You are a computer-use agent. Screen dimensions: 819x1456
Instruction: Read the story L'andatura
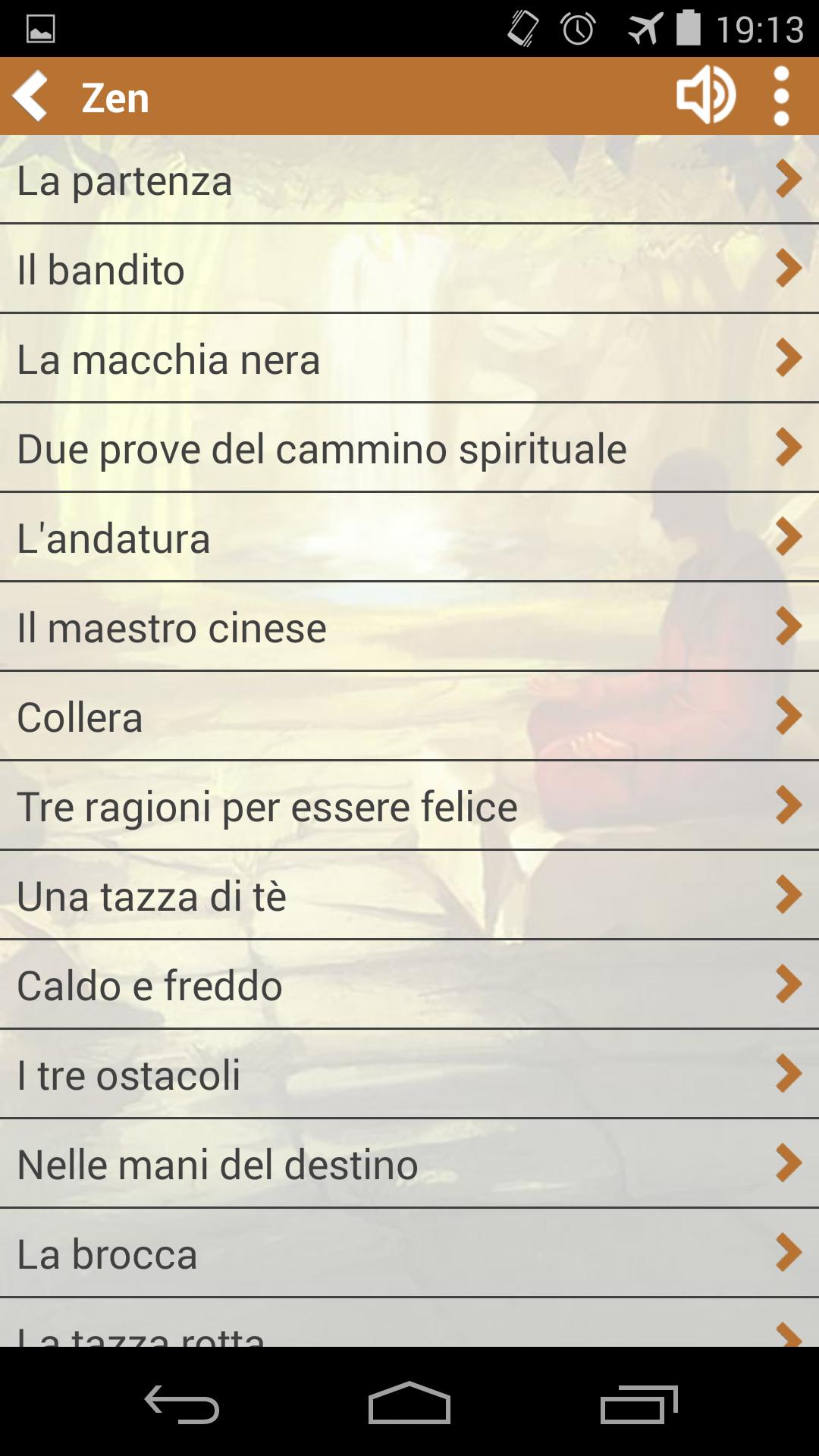pos(409,538)
